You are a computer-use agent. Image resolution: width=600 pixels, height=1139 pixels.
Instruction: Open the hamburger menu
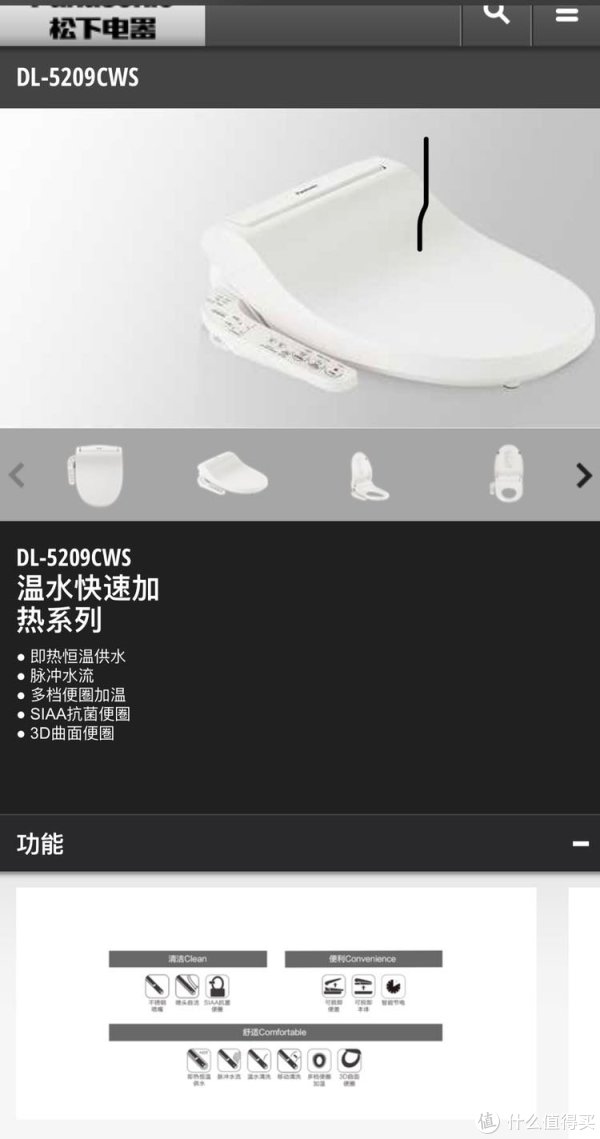pyautogui.click(x=566, y=16)
